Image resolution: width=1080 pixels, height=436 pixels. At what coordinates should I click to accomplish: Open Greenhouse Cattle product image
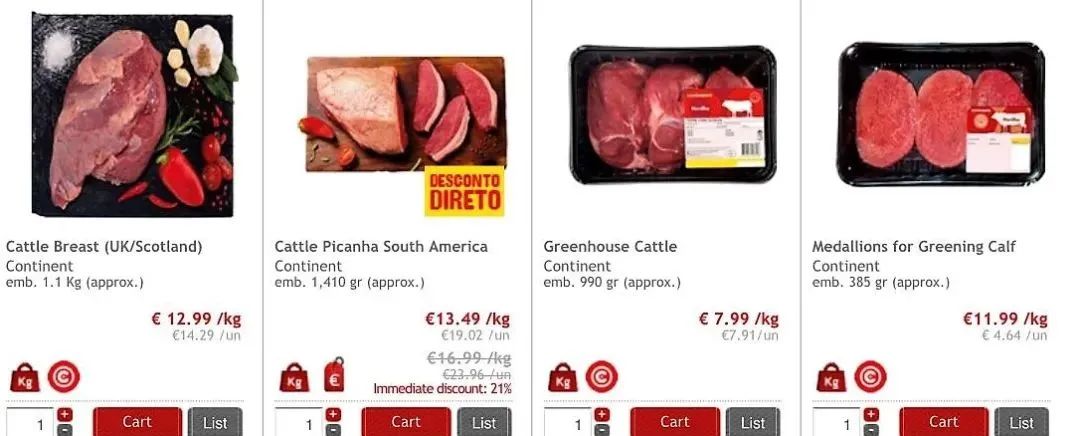coord(672,113)
